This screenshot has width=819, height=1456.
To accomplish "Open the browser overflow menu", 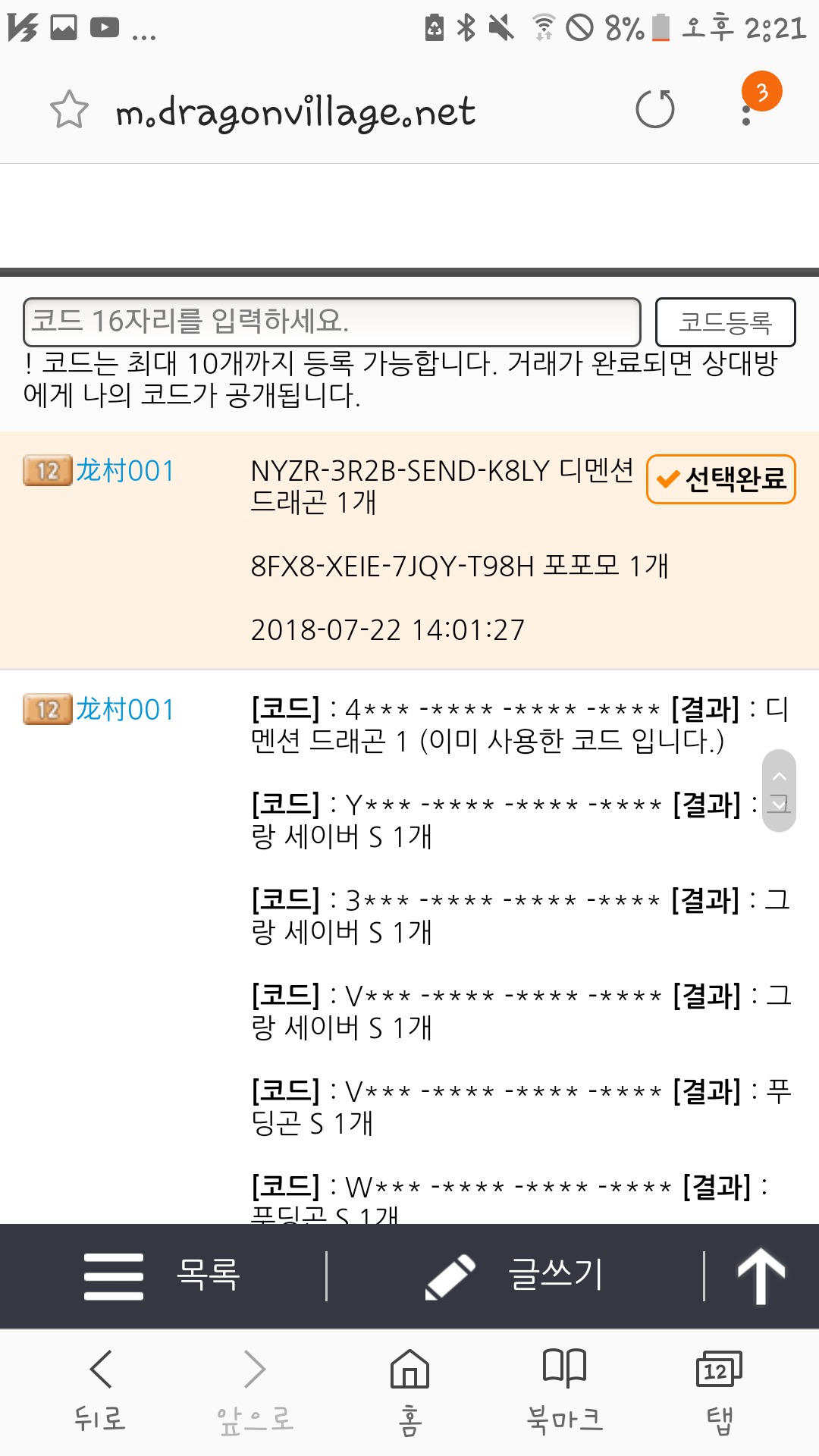I will pos(747,114).
